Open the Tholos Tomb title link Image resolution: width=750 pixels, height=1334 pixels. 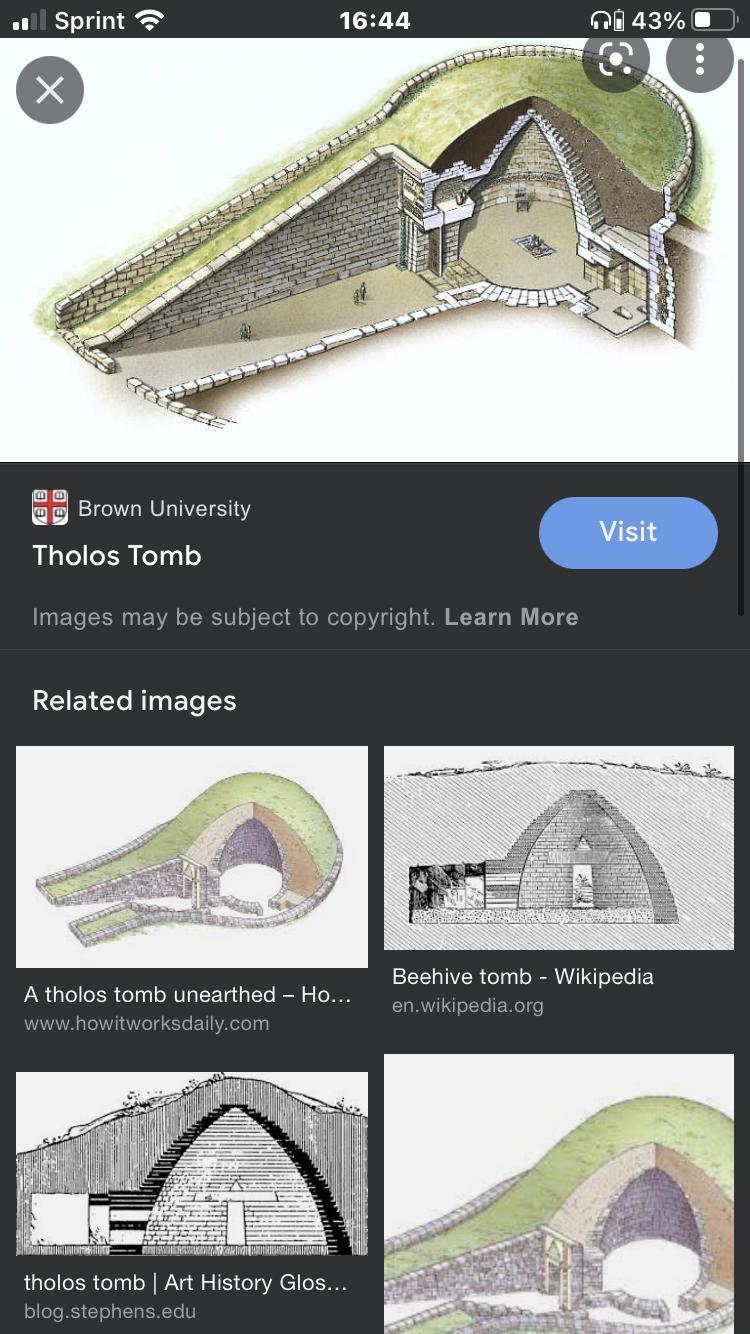pyautogui.click(x=117, y=556)
